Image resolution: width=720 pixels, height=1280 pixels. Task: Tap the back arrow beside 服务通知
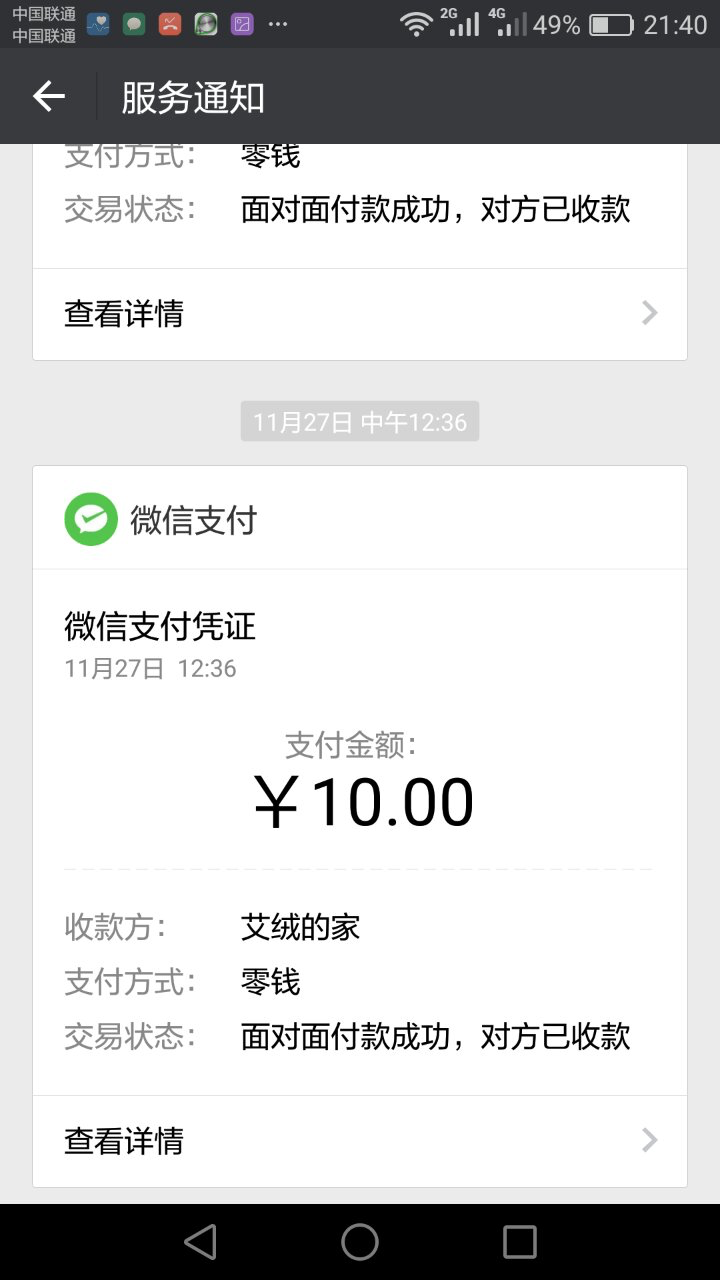48,96
